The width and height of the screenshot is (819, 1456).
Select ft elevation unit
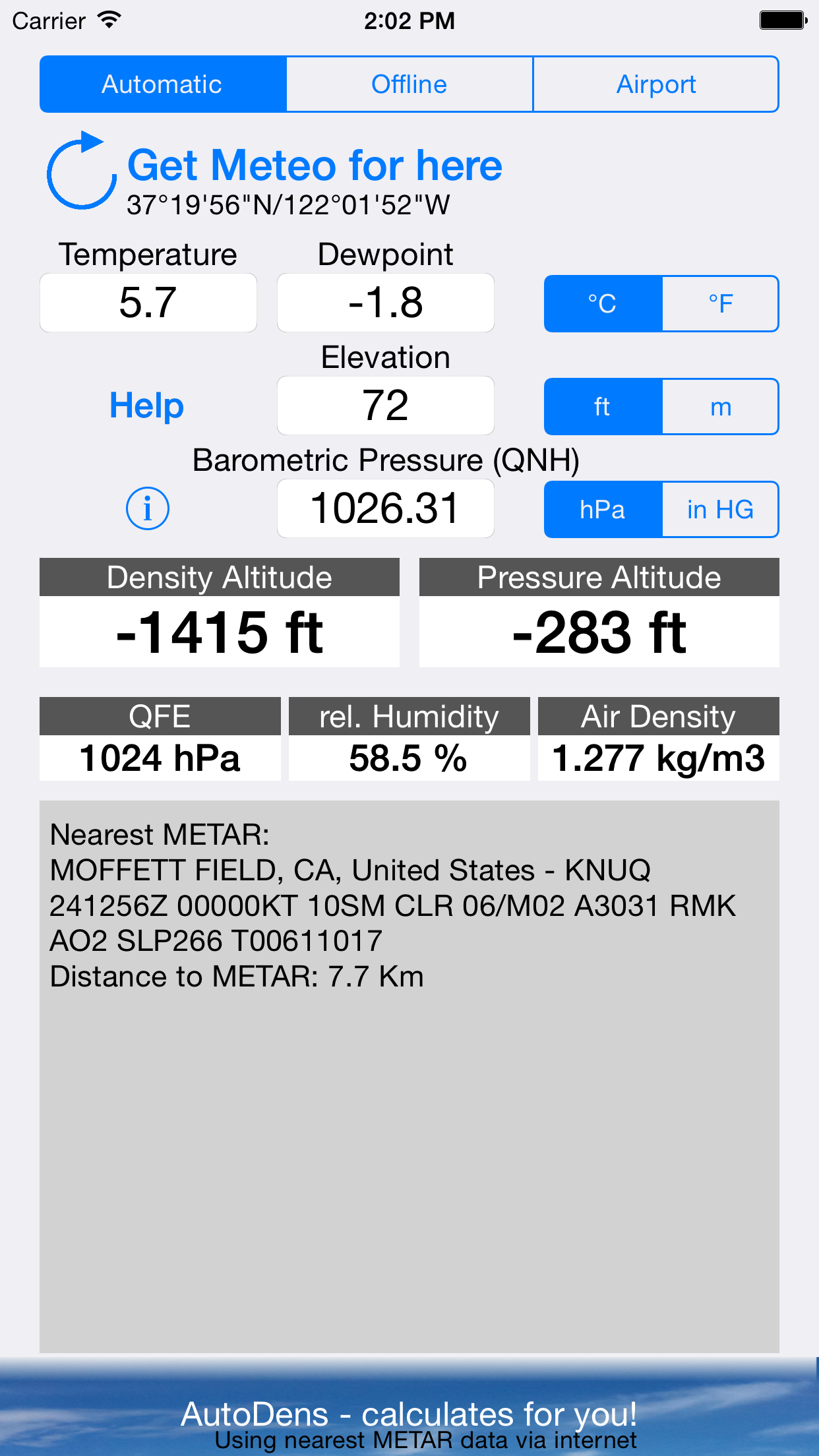[603, 407]
